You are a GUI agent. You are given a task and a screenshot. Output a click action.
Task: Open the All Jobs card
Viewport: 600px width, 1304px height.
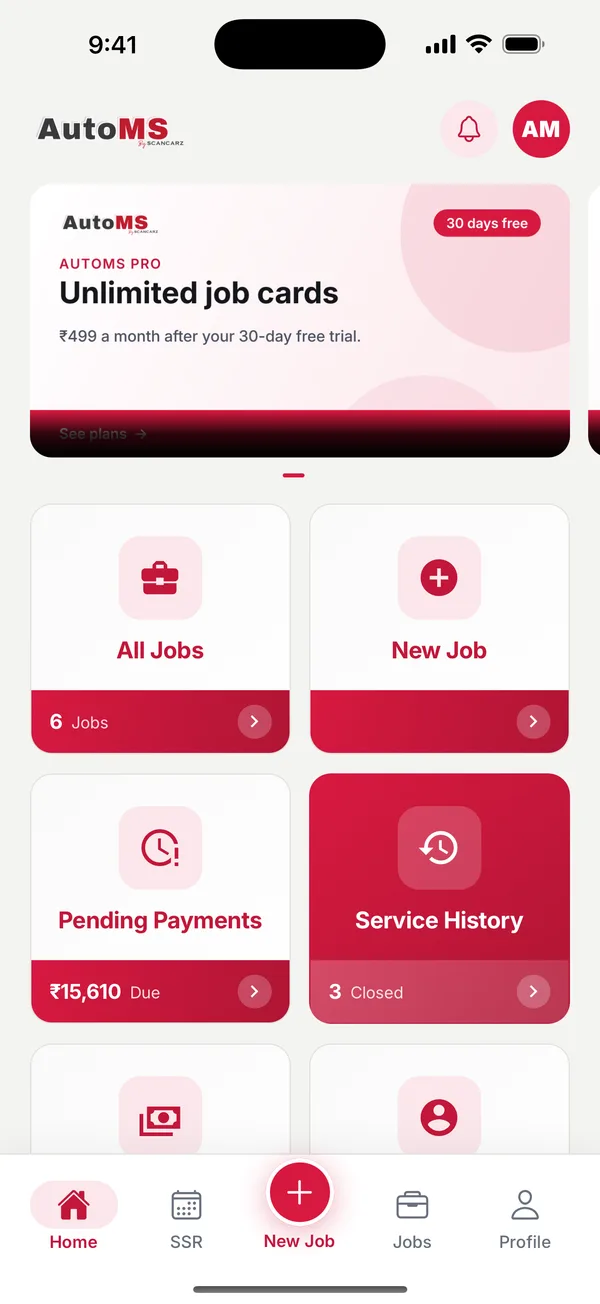click(x=160, y=628)
